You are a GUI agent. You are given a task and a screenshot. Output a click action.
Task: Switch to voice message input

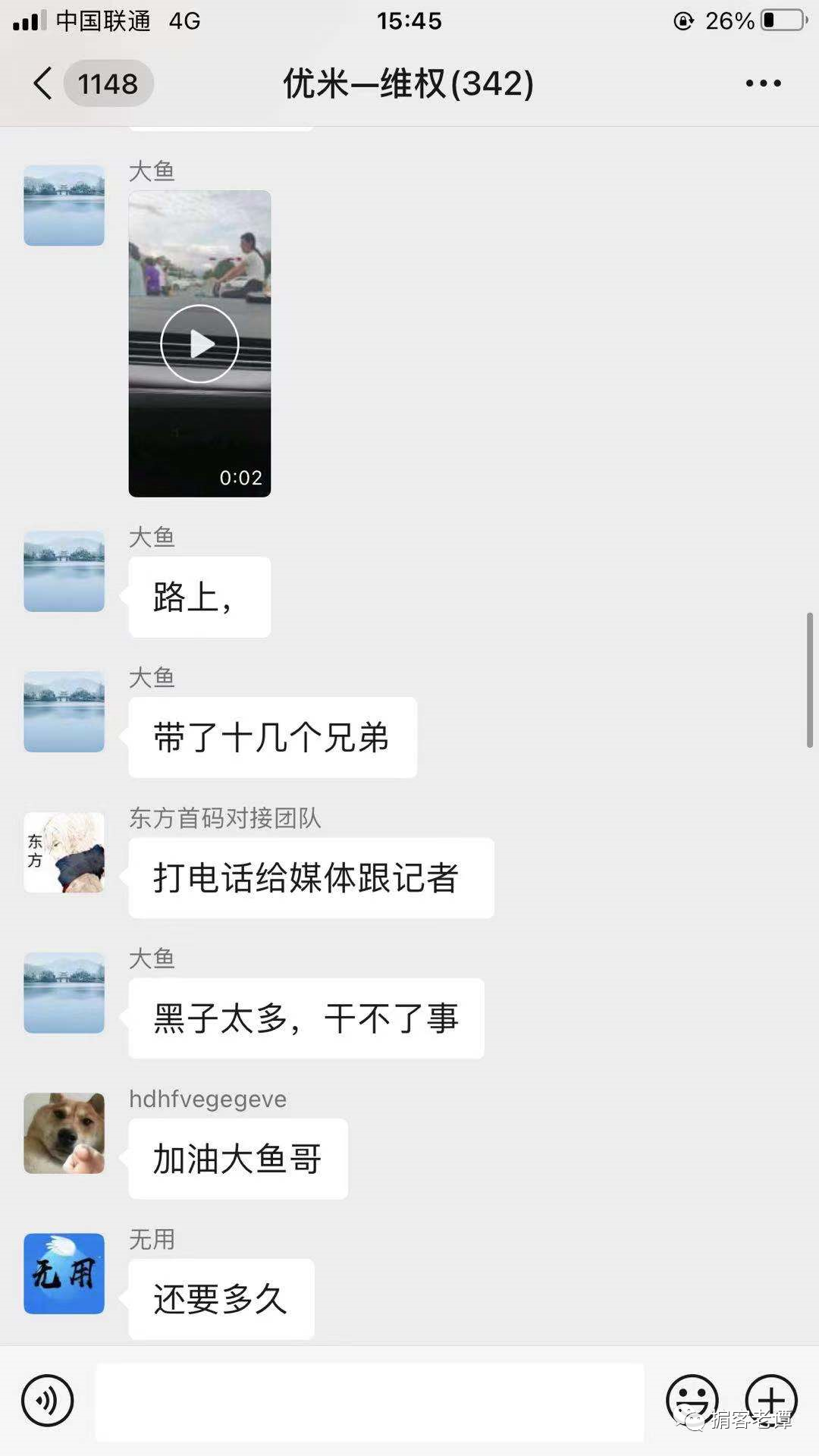tap(47, 1401)
